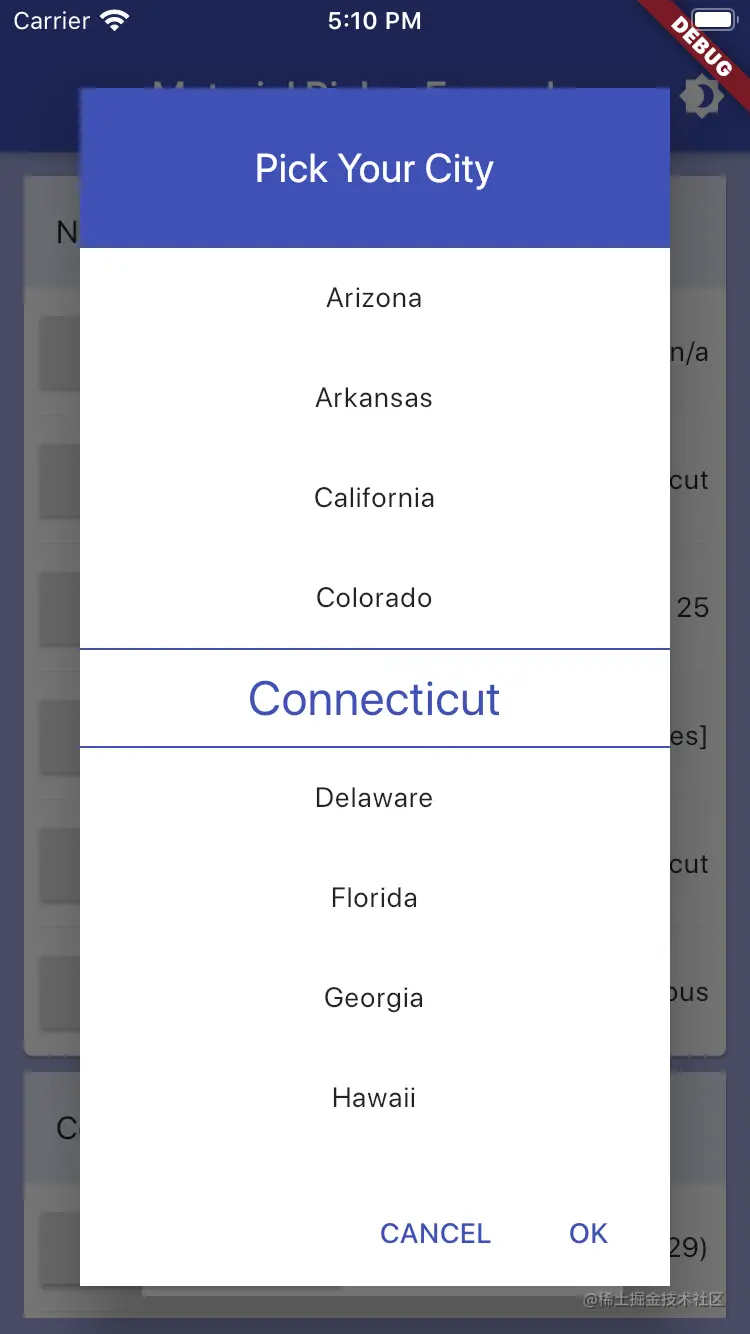Cancel the city picker dialog
The width and height of the screenshot is (750, 1334).
[x=435, y=1233]
